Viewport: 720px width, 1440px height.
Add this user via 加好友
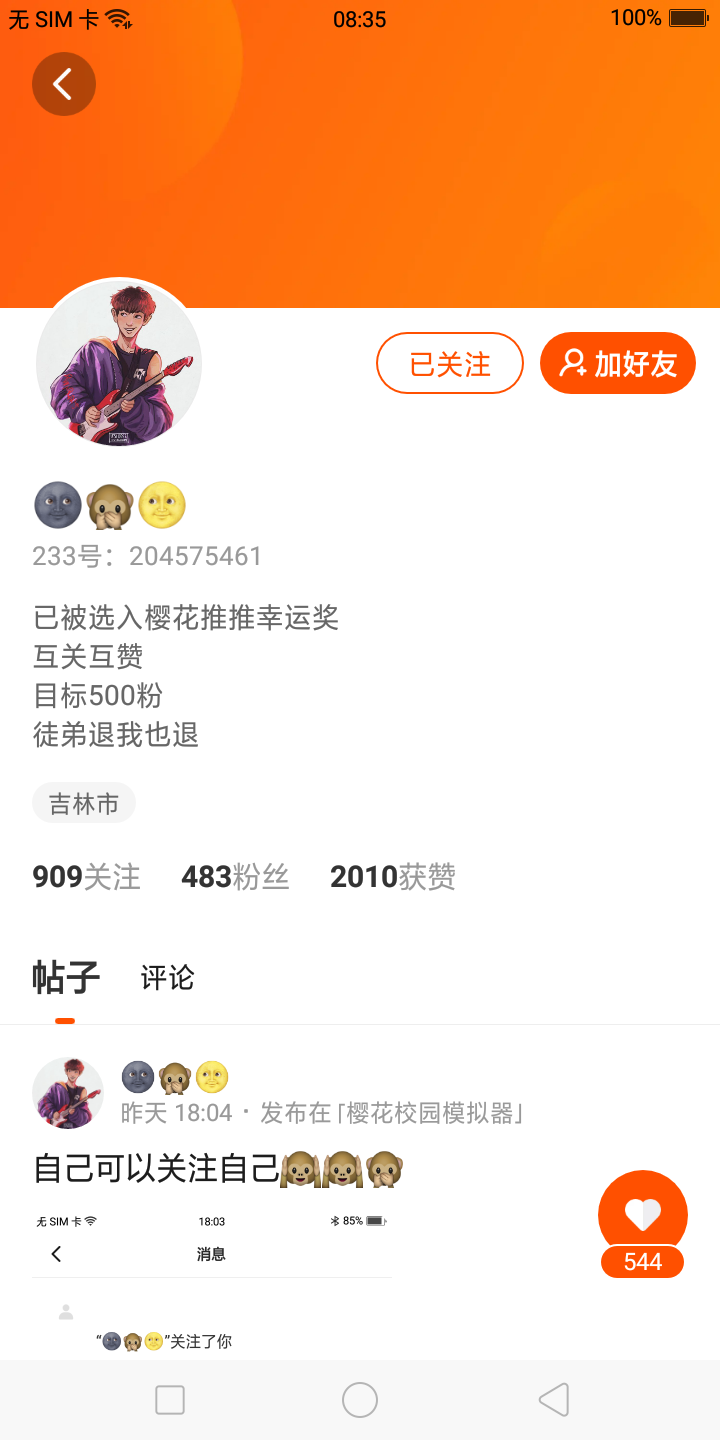[x=617, y=363]
